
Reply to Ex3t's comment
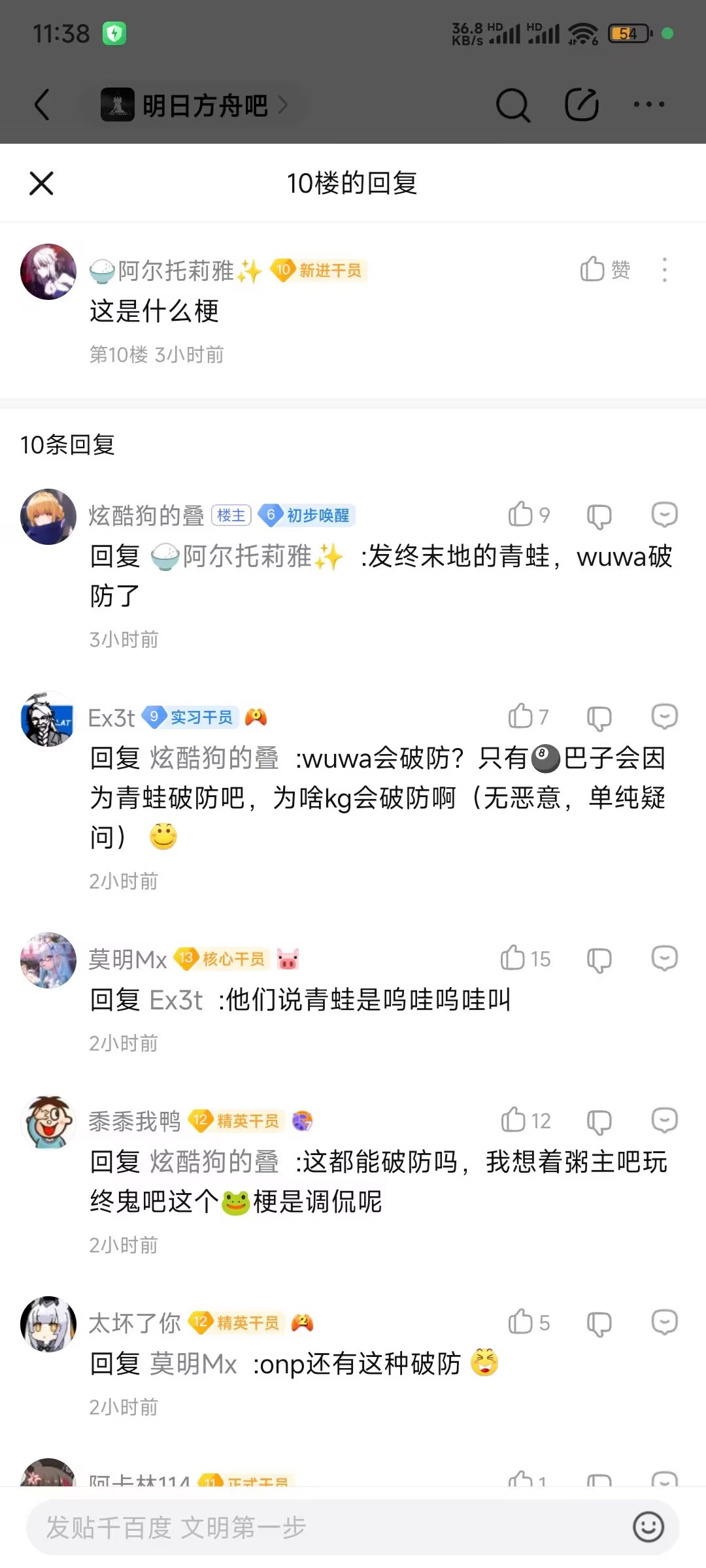[665, 717]
